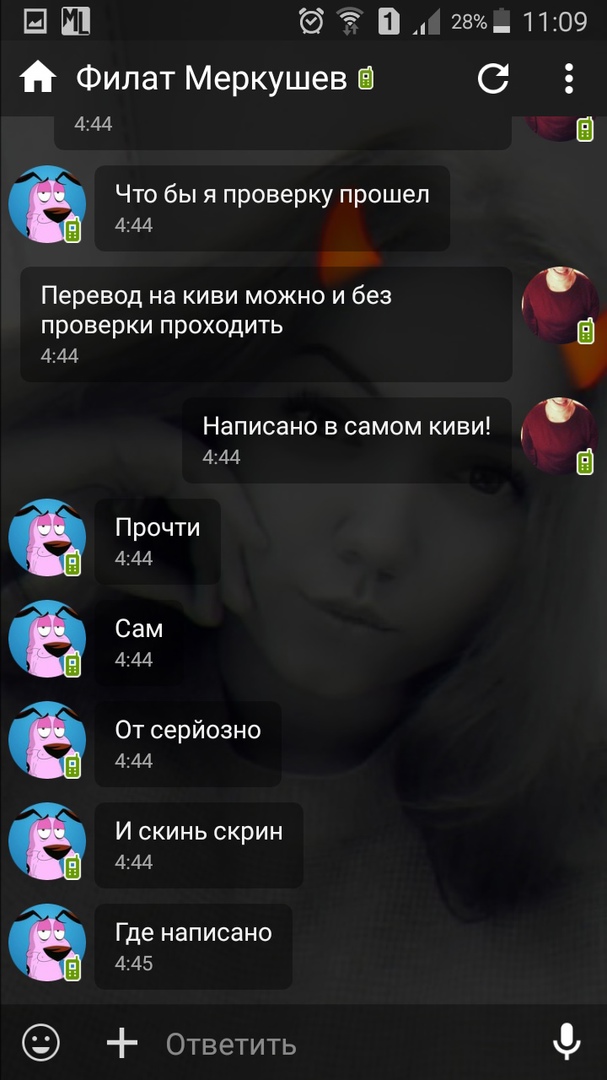Focus the Ответить reply field

340,1044
